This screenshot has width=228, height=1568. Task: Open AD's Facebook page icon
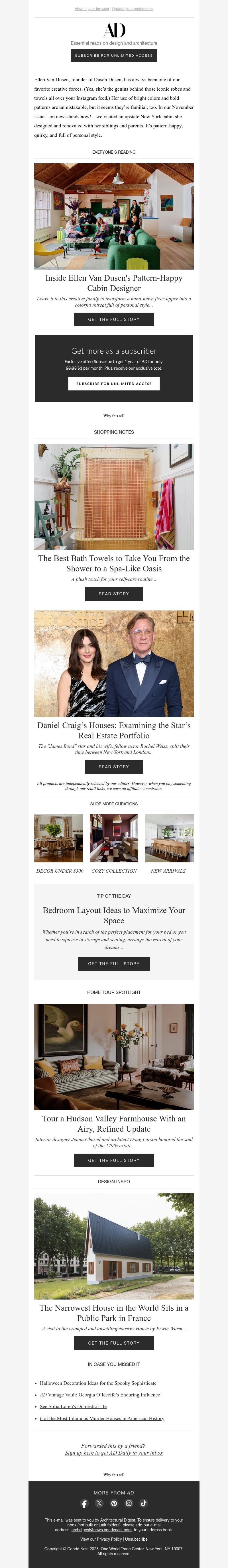pos(85,1503)
